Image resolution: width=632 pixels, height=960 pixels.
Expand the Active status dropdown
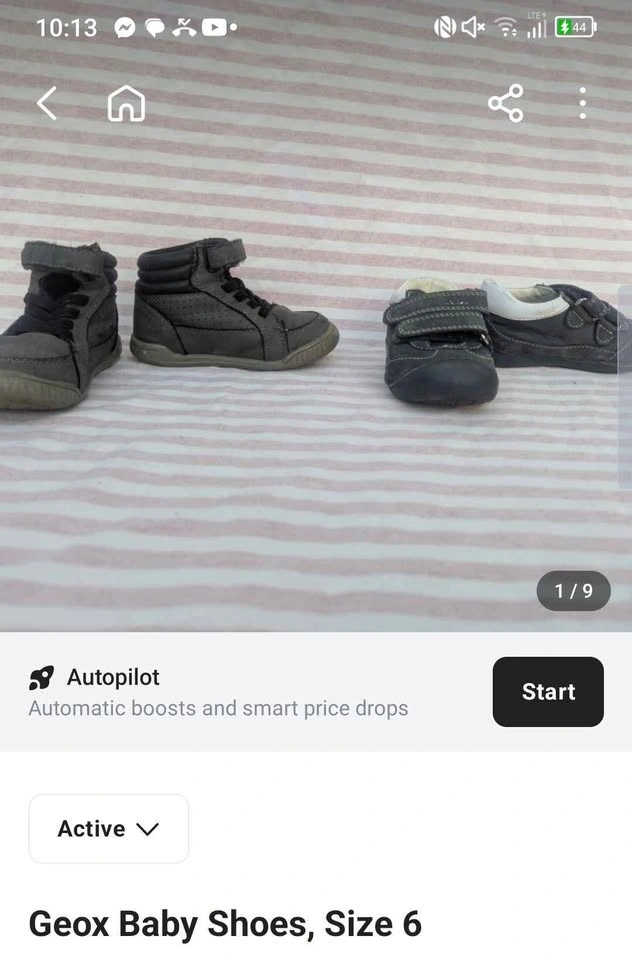click(108, 828)
